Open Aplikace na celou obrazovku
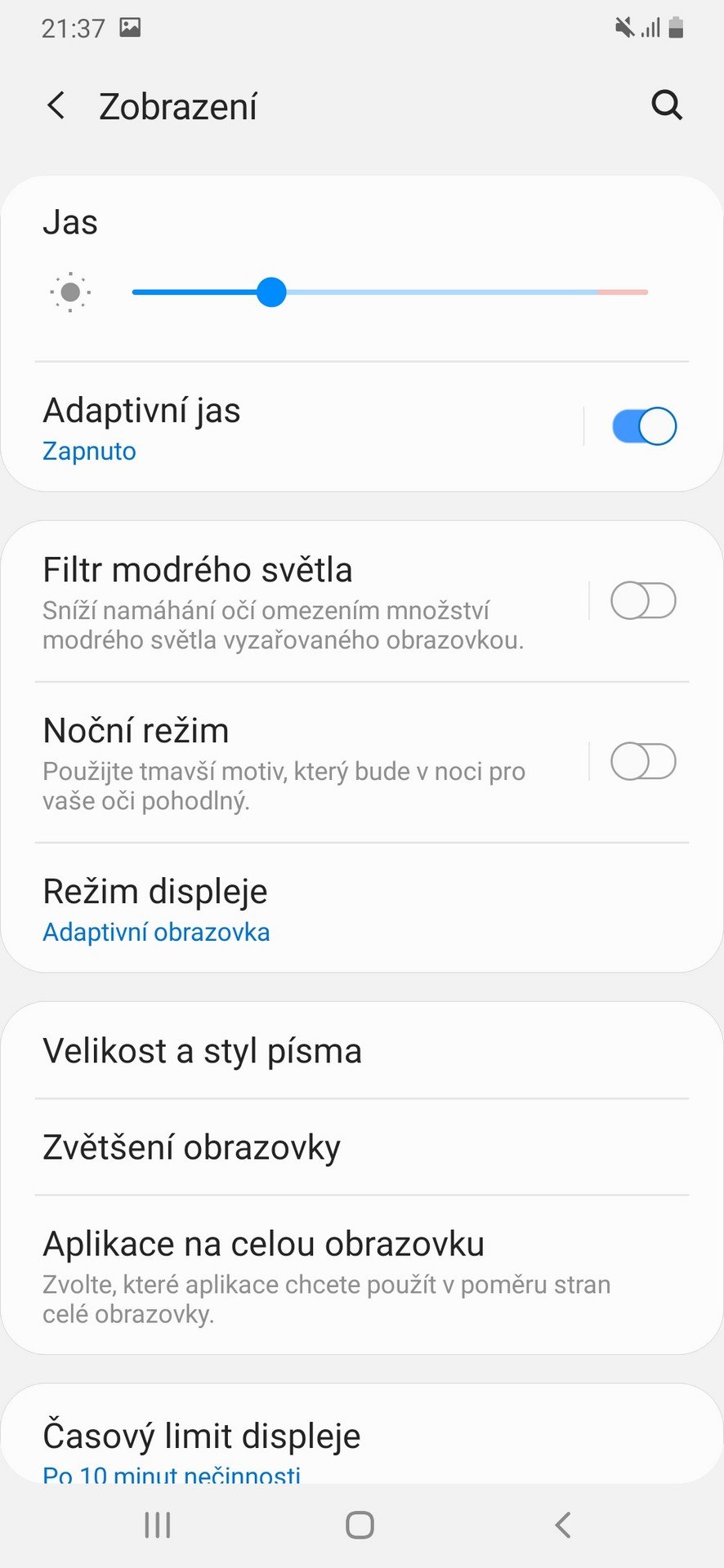Viewport: 724px width, 1568px height. 362,1276
